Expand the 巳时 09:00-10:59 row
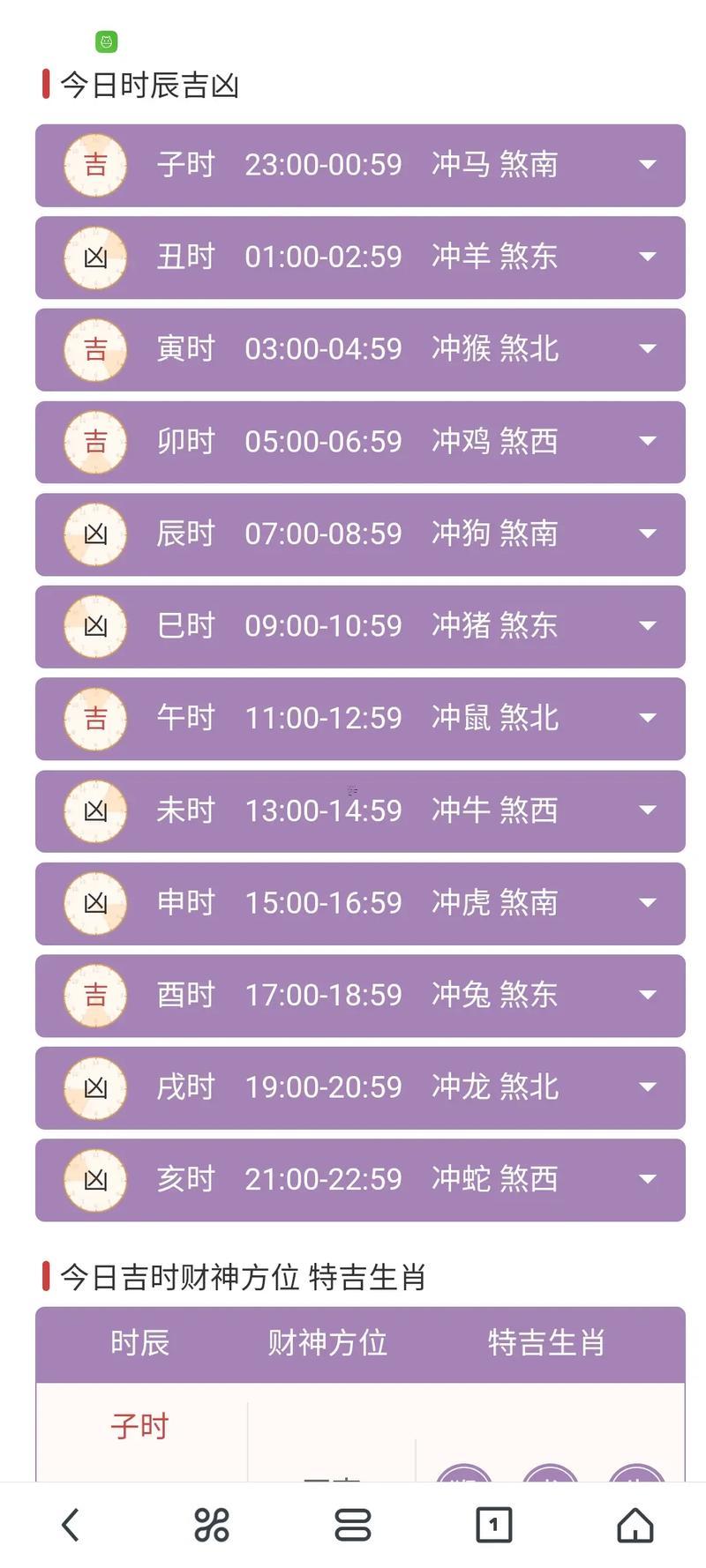706x1568 pixels. [647, 626]
